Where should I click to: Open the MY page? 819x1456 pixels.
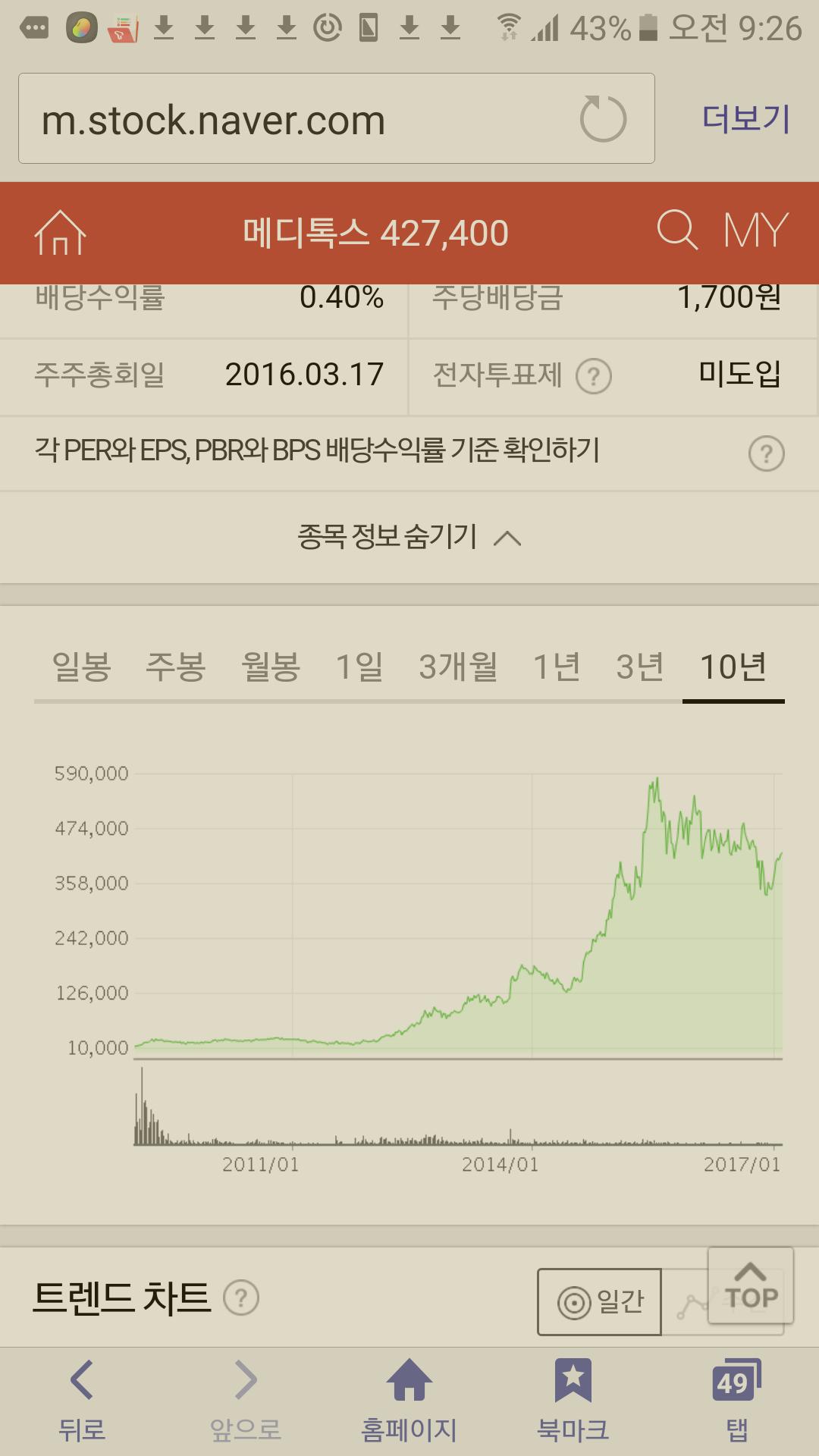click(x=755, y=231)
